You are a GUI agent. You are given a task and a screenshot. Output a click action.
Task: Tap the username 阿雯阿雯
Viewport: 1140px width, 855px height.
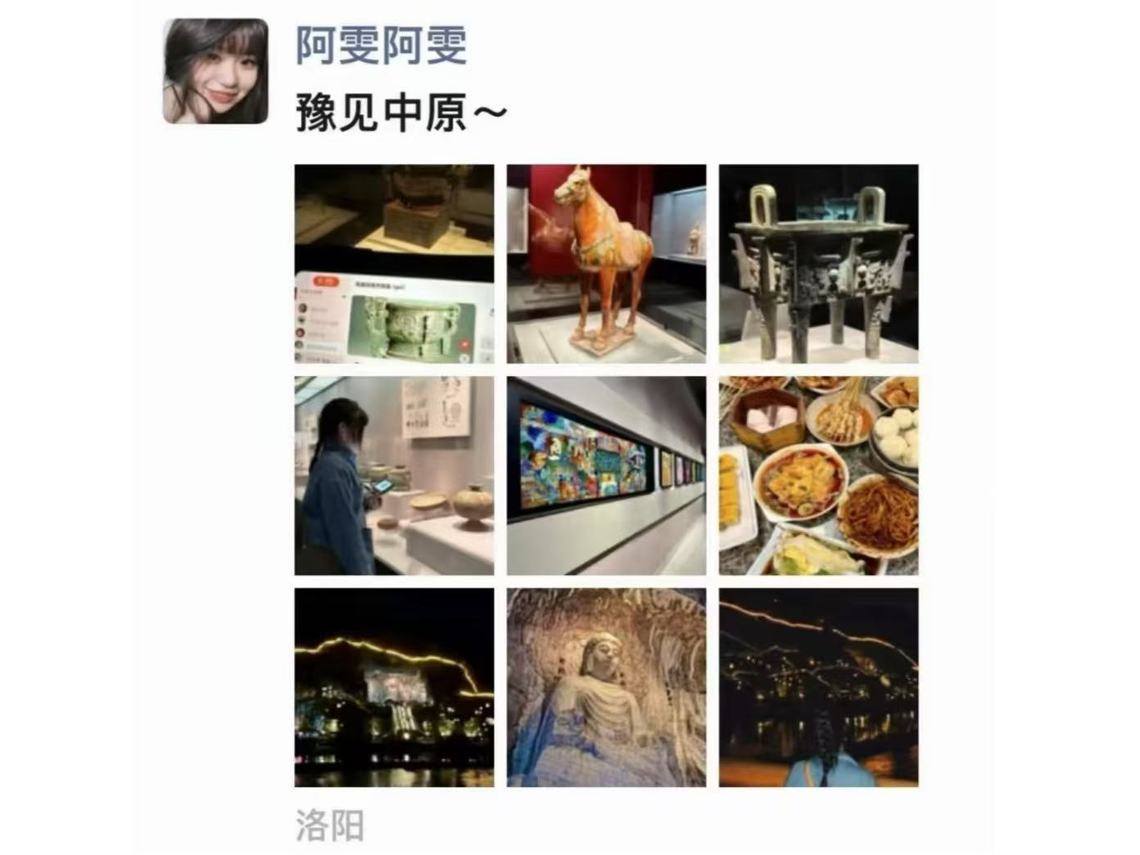[381, 46]
